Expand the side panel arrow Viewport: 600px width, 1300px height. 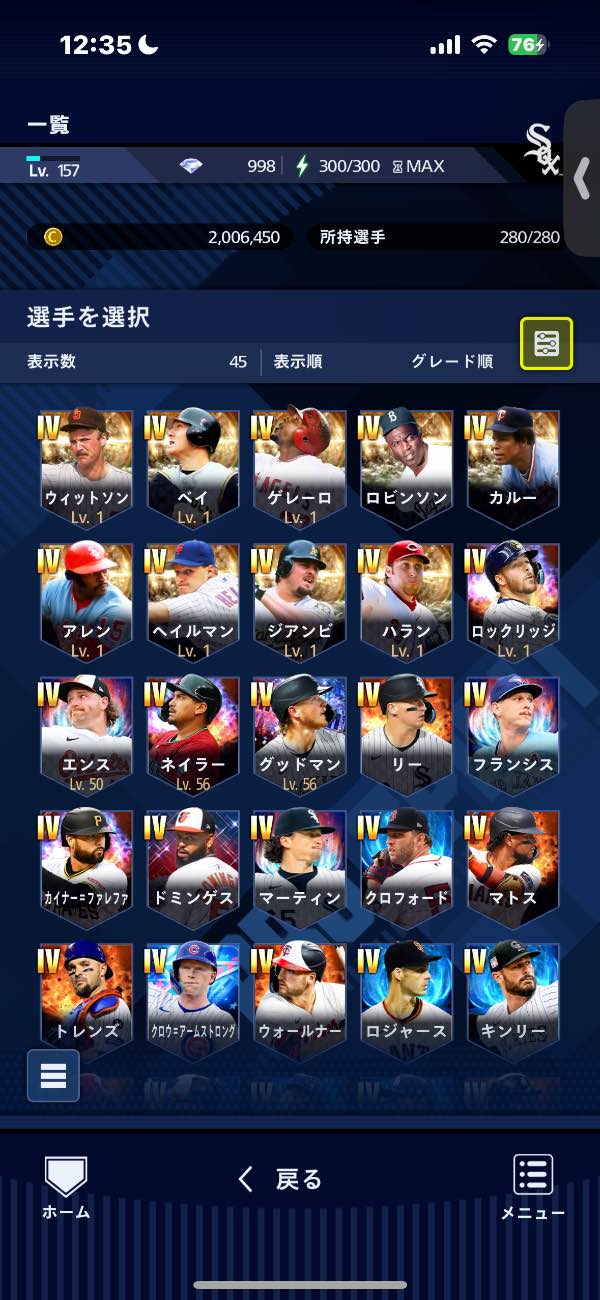click(x=582, y=179)
